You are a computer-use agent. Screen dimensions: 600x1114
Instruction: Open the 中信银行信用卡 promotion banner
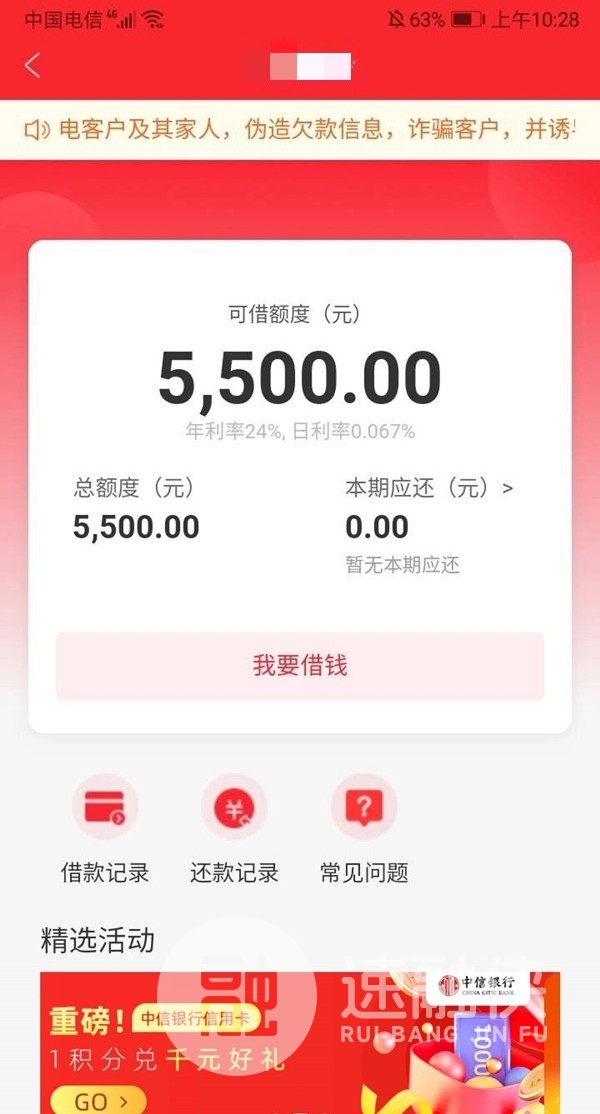point(300,1042)
